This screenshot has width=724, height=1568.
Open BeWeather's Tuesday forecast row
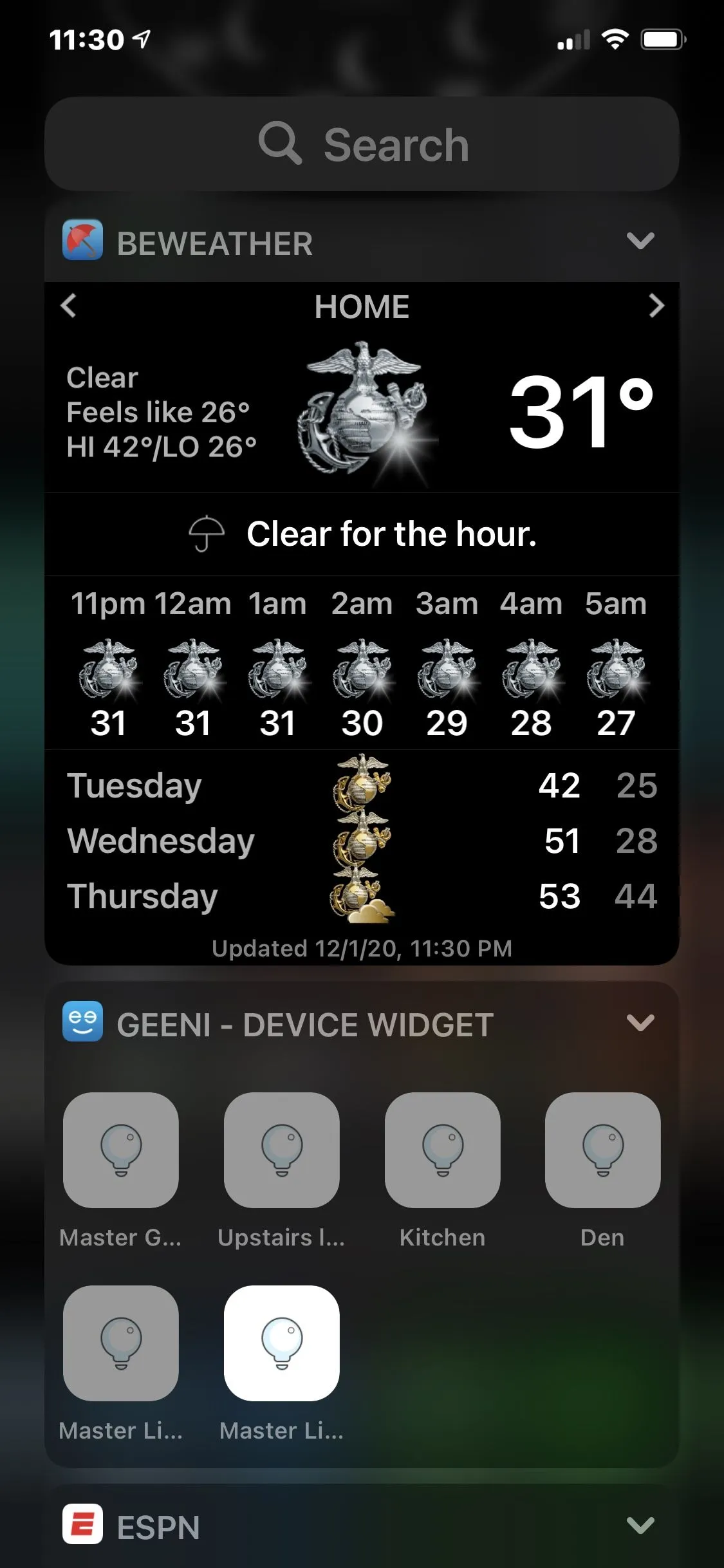pos(362,785)
